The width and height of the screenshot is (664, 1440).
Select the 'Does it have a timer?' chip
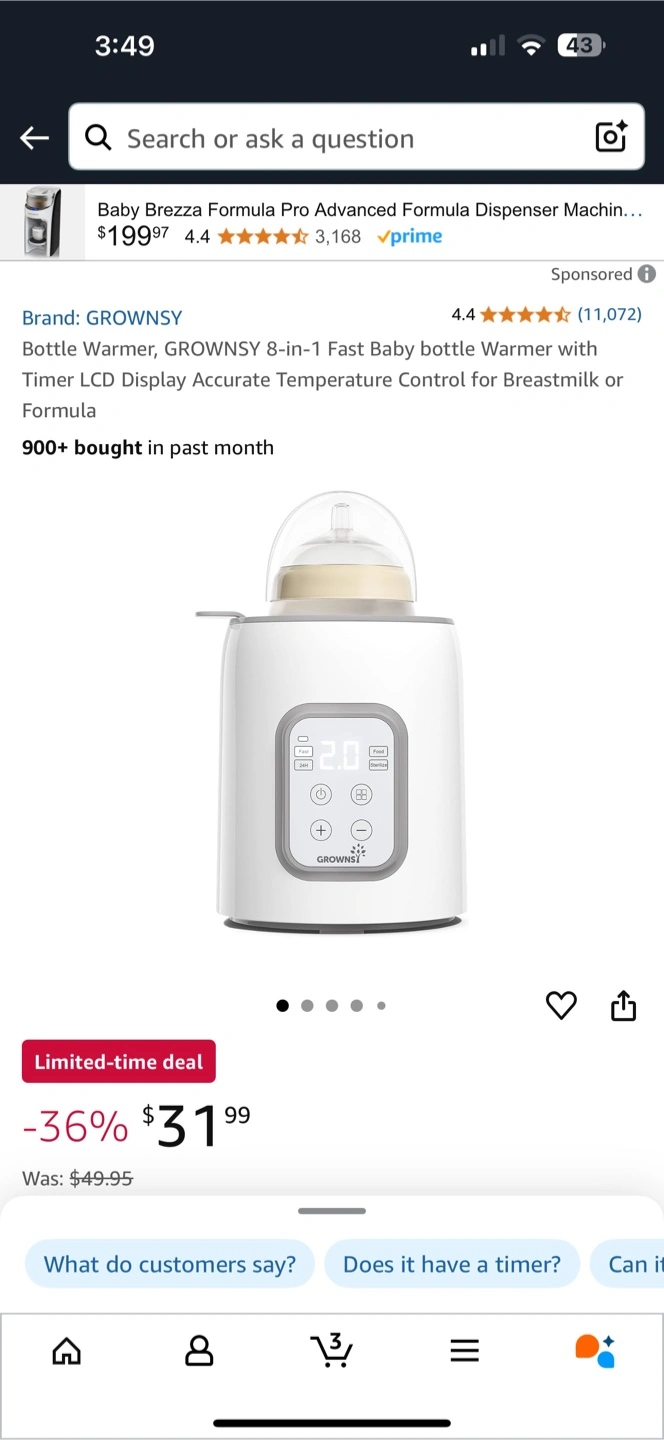(451, 1264)
